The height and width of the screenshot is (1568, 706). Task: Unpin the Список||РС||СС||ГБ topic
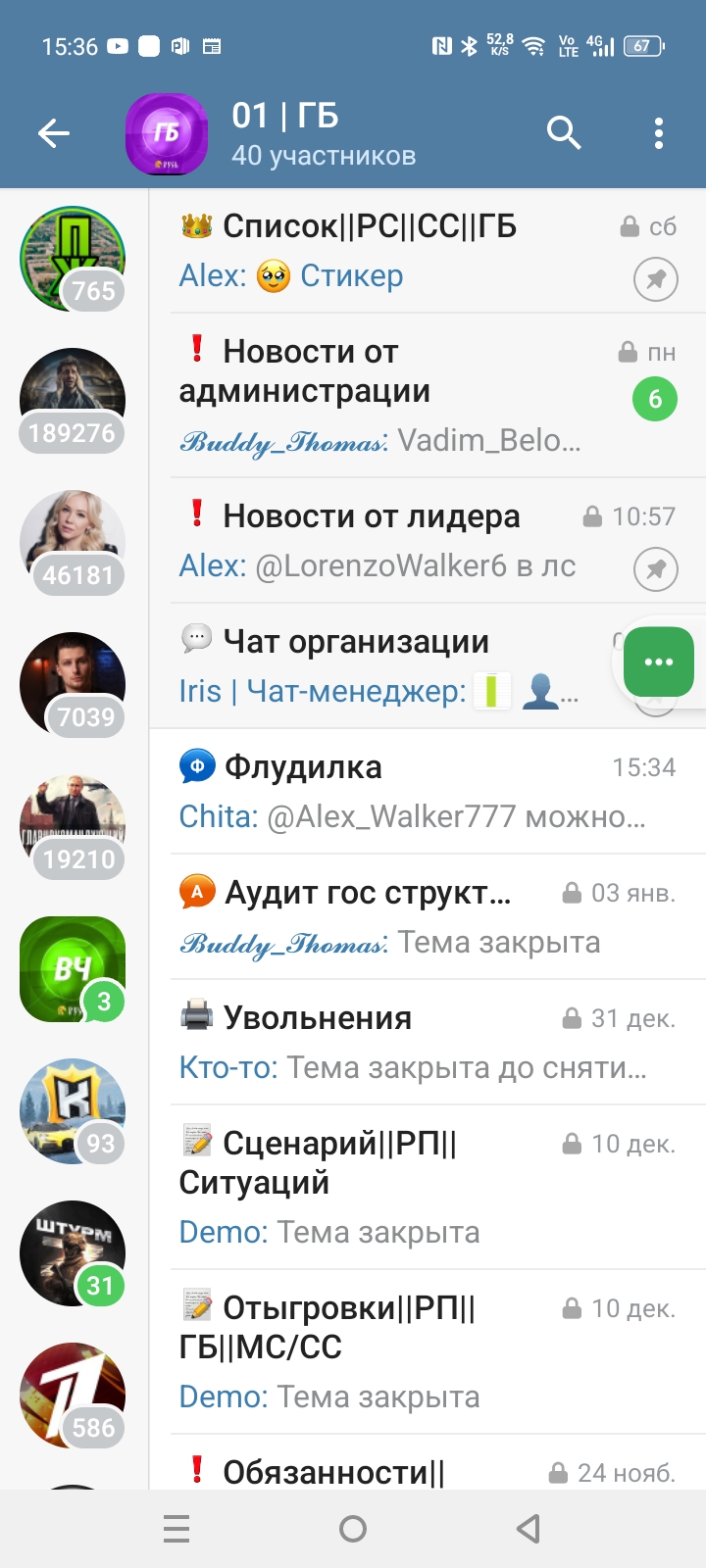point(657,279)
